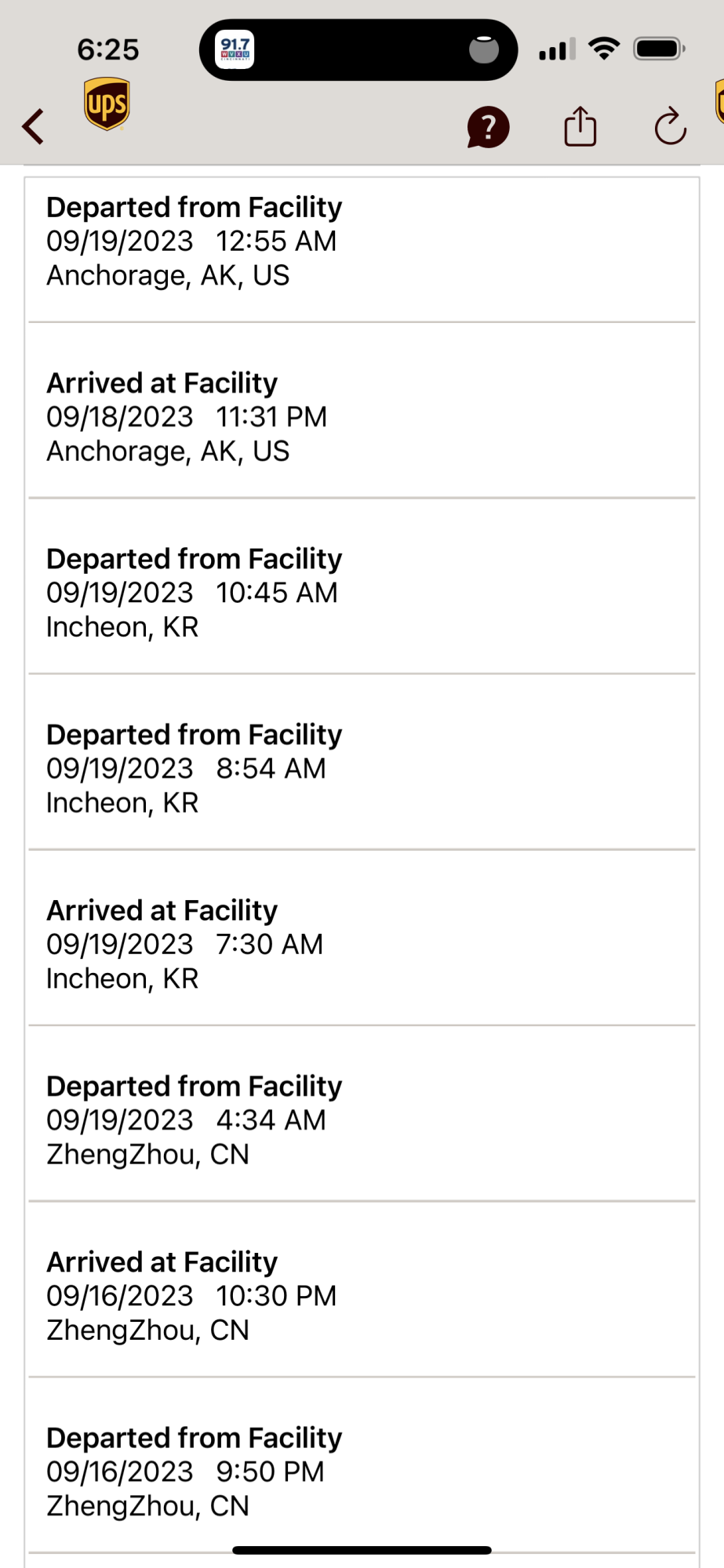Open the help chat icon
The height and width of the screenshot is (1568, 724).
[488, 127]
